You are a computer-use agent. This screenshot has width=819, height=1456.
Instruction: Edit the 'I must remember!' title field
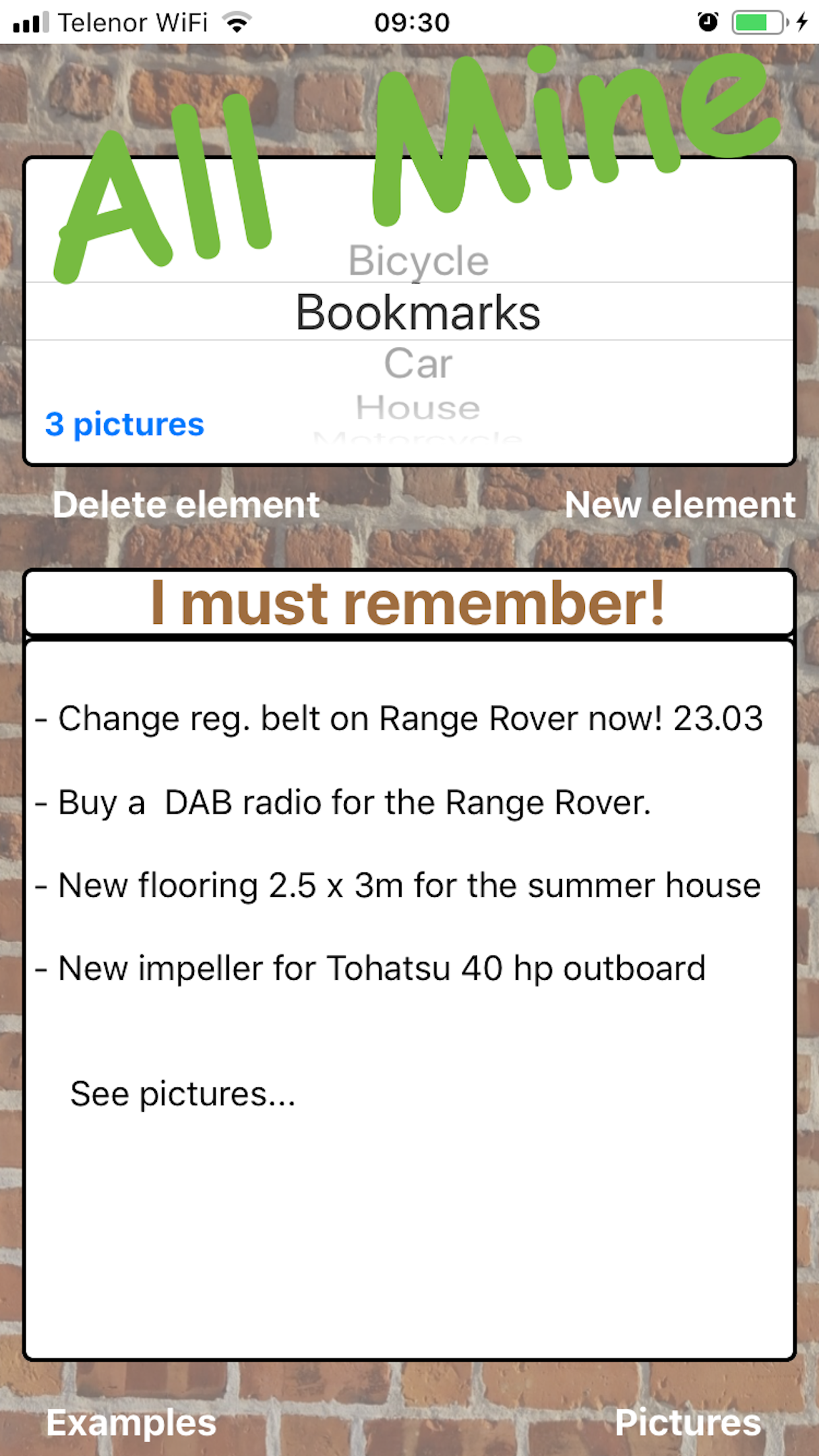coord(409,603)
